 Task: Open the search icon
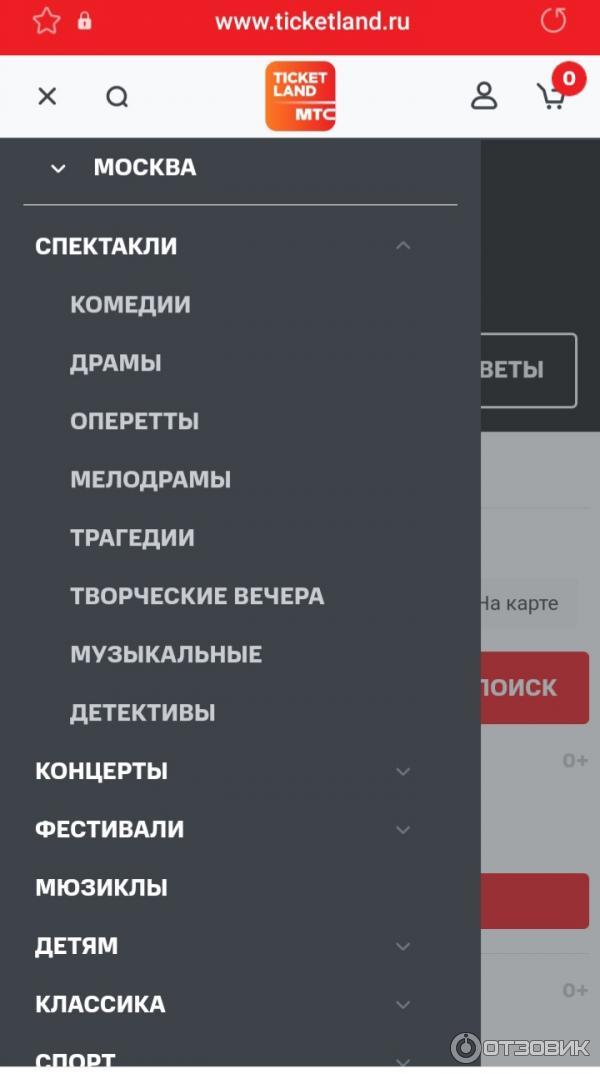click(x=117, y=97)
